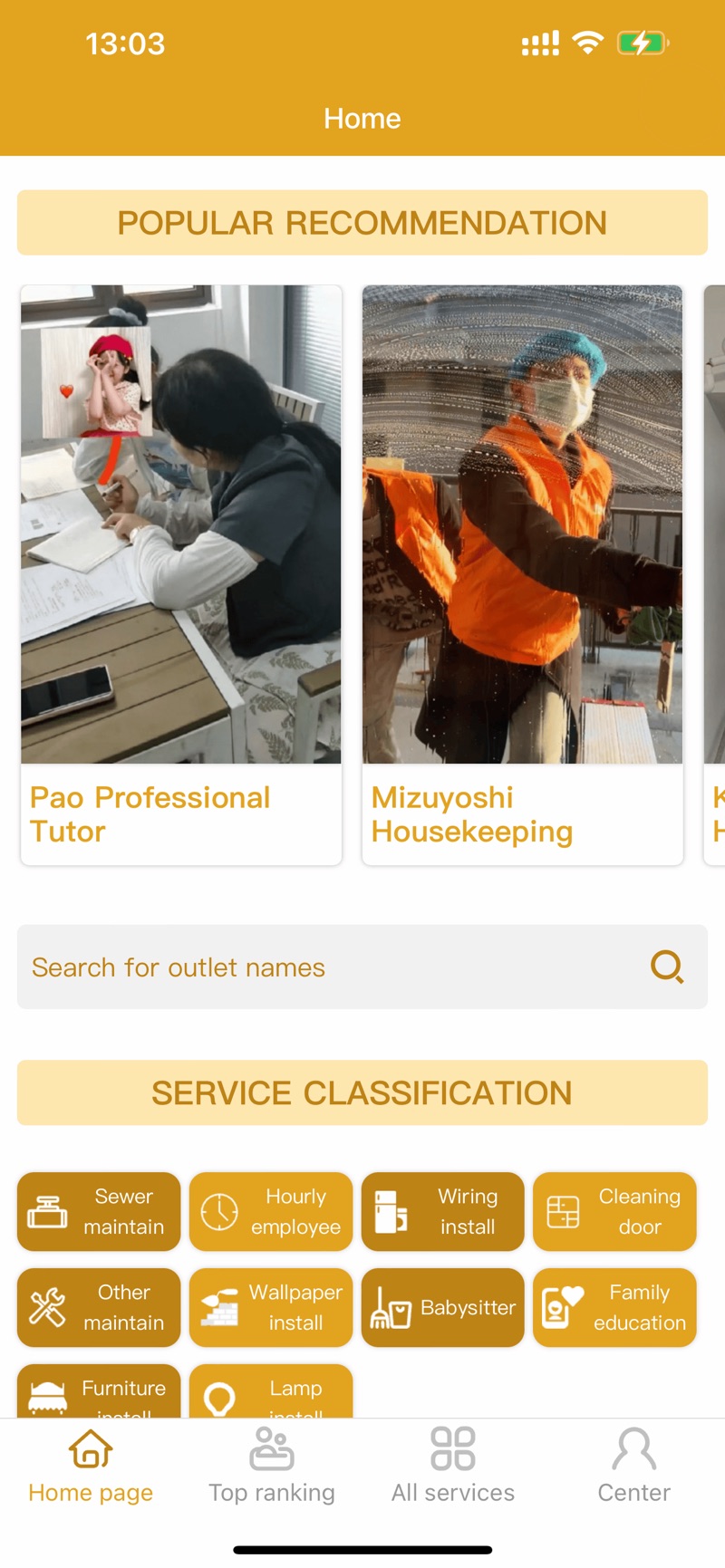The image size is (725, 1568).
Task: Tap the outlet names search field
Action: 326,967
